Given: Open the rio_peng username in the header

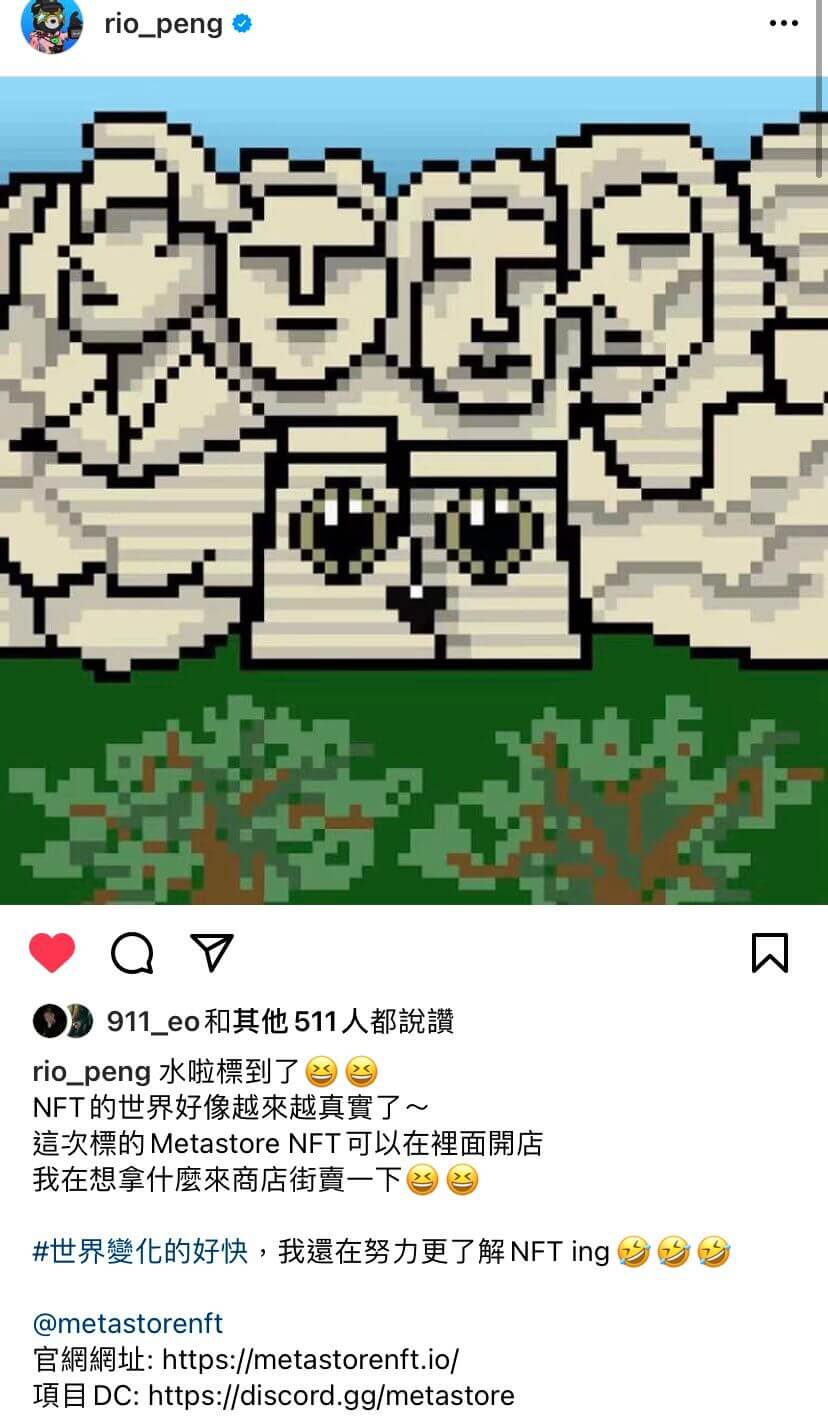Looking at the screenshot, I should [163, 24].
